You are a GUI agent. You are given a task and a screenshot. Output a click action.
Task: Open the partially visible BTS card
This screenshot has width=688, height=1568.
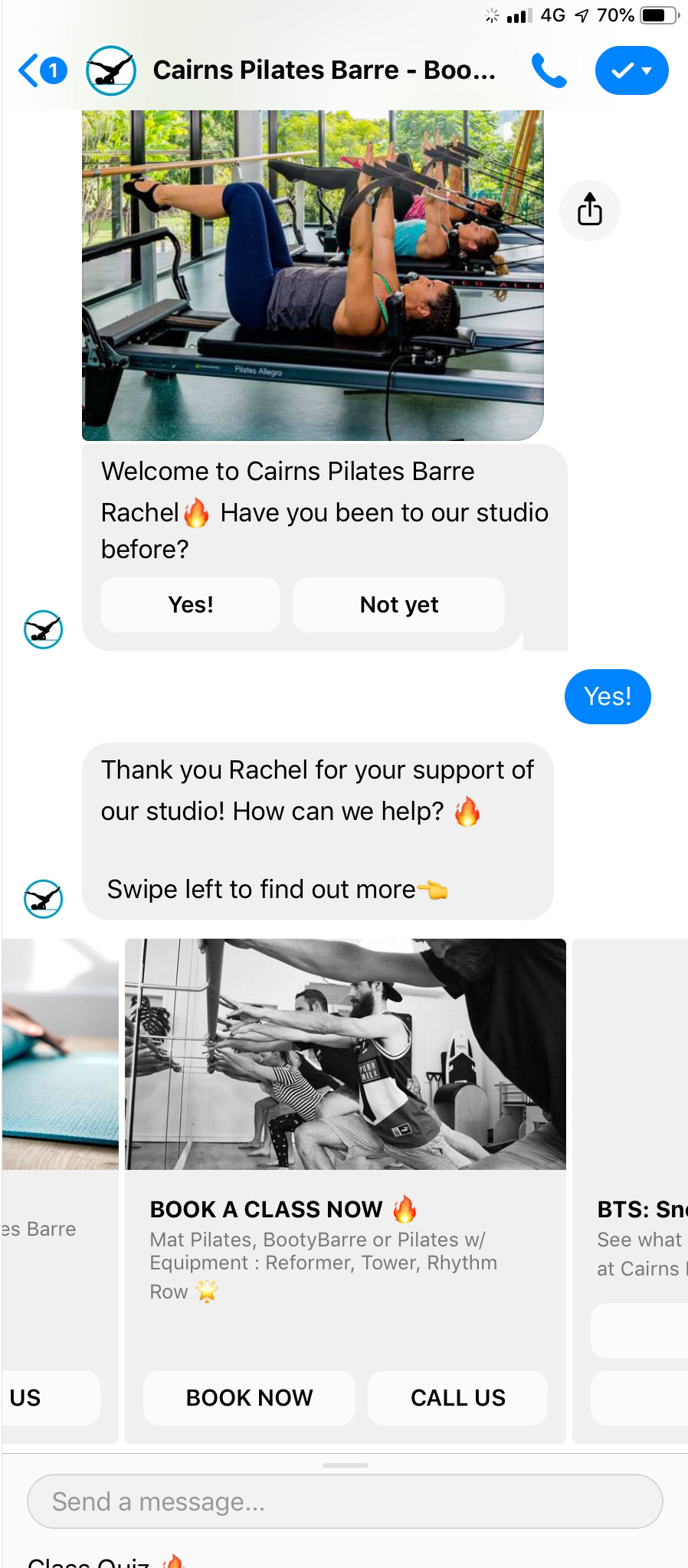(x=631, y=1191)
